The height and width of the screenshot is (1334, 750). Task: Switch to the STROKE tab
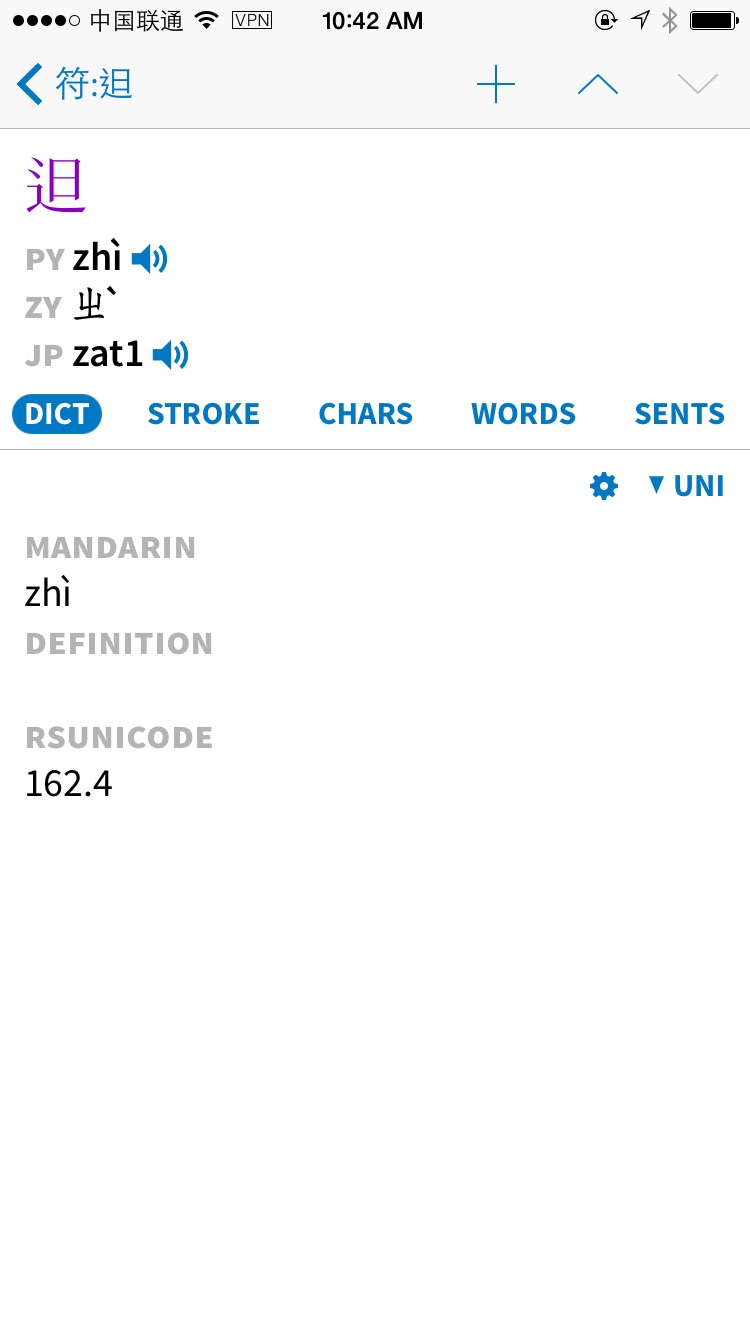click(204, 414)
